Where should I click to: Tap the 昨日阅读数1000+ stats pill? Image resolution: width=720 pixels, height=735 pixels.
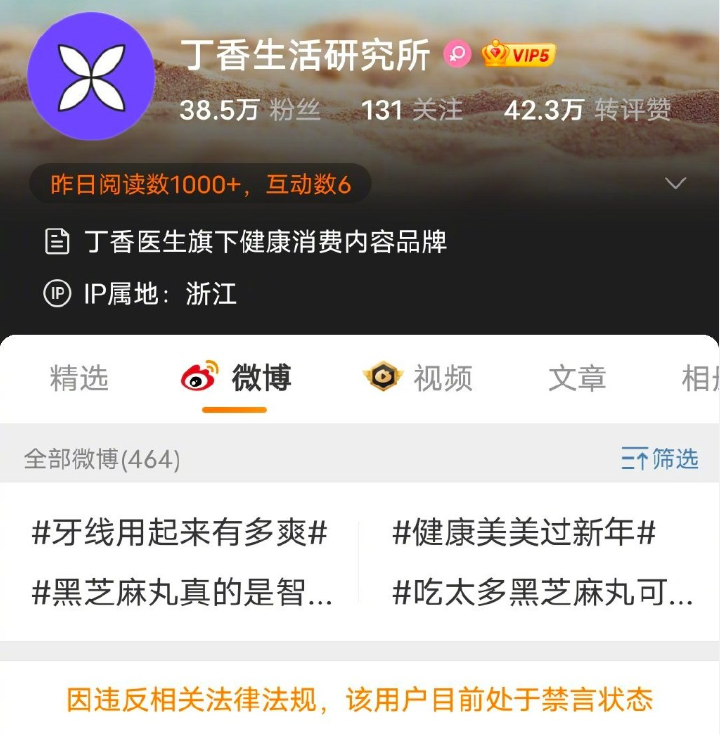(x=200, y=184)
